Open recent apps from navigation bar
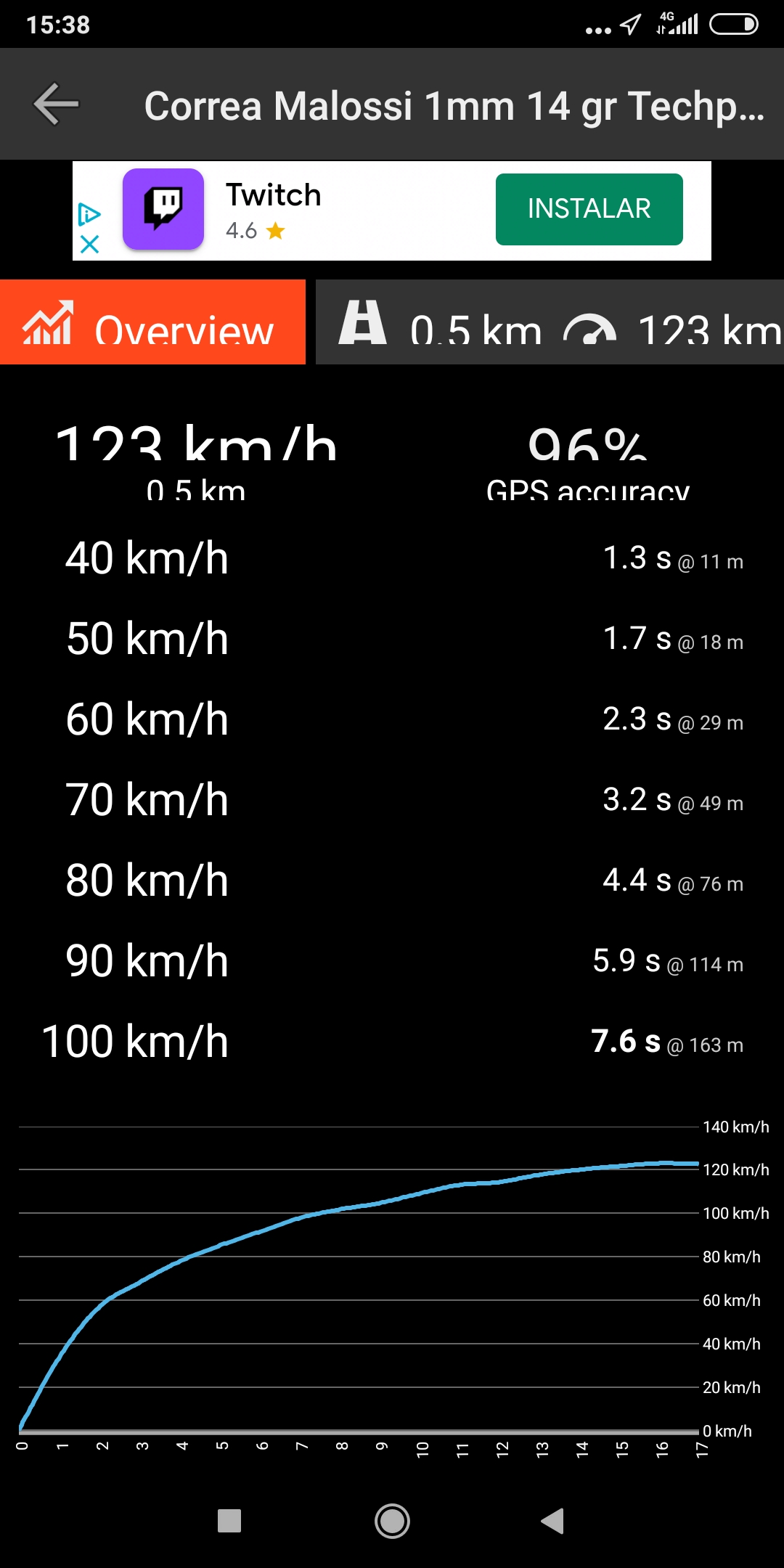Image resolution: width=784 pixels, height=1568 pixels. (229, 1521)
